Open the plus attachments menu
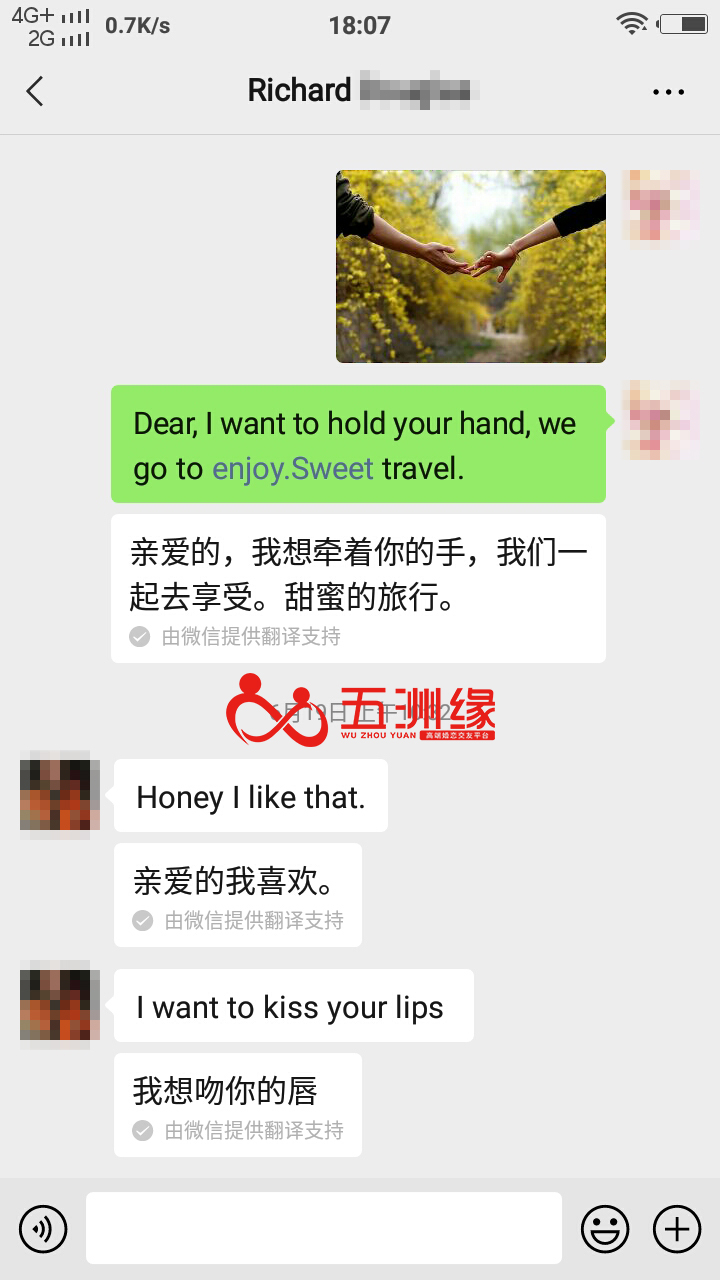 coord(677,1228)
